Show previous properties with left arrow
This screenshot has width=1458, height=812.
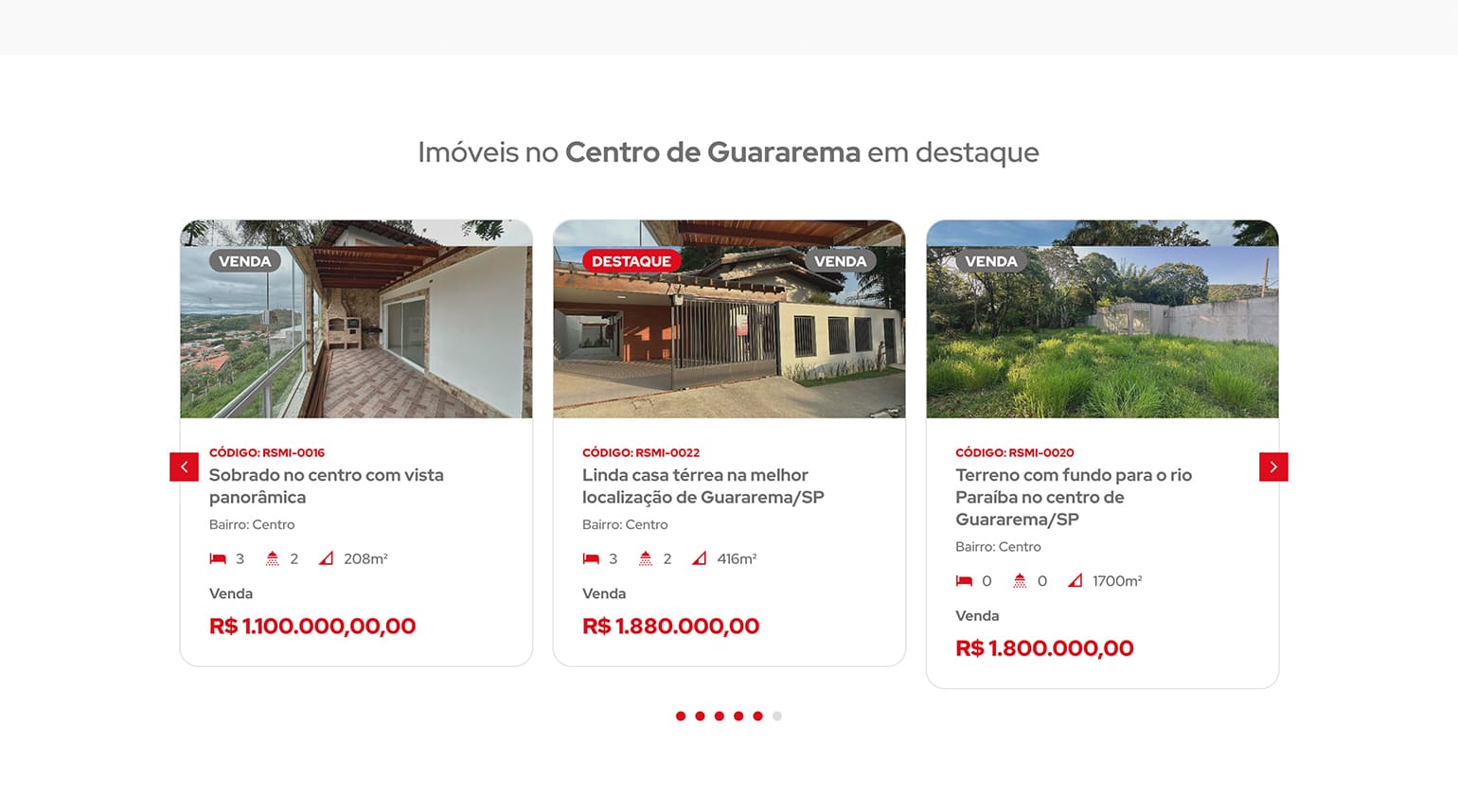pos(184,467)
